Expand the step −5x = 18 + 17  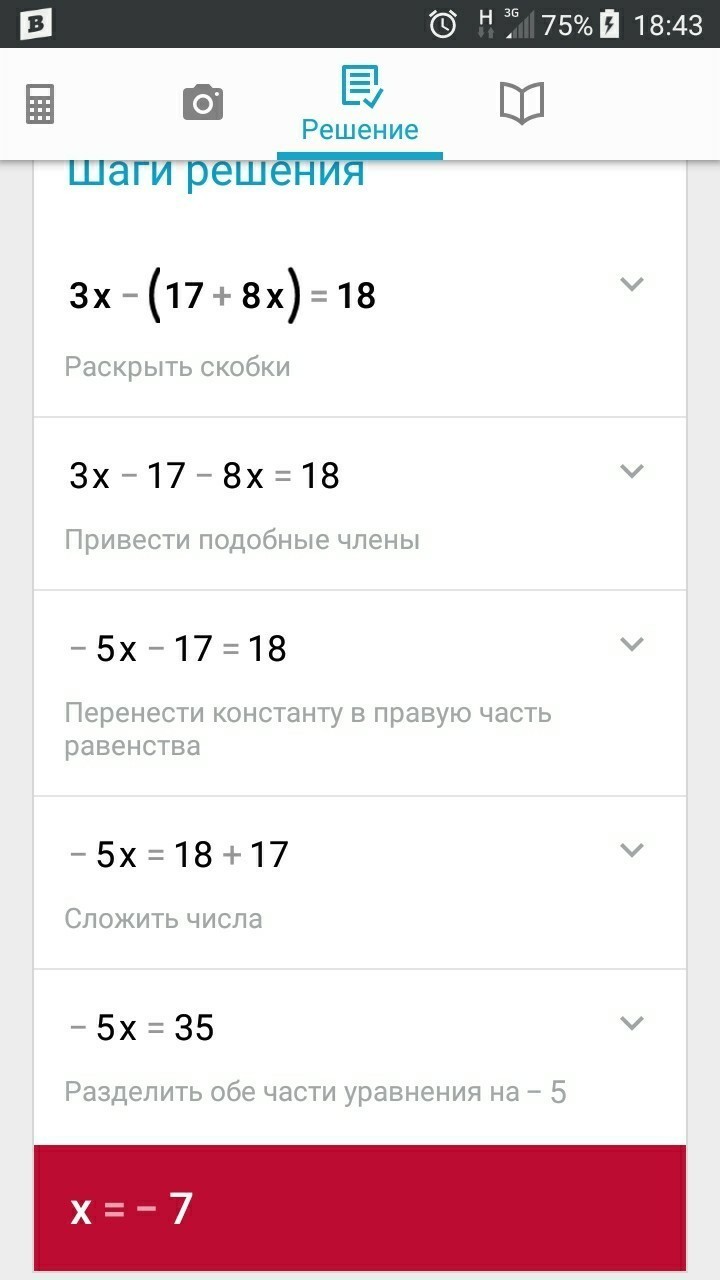coord(631,850)
